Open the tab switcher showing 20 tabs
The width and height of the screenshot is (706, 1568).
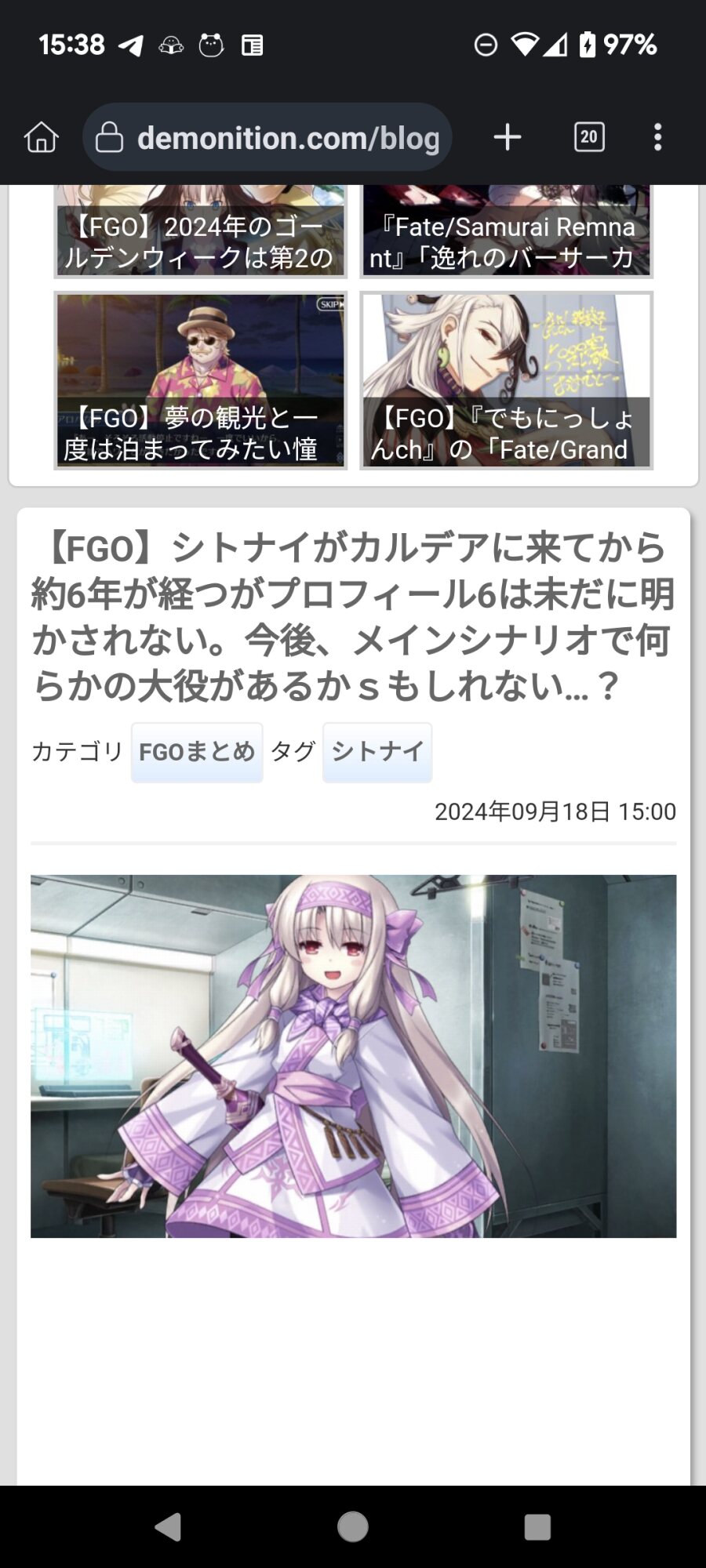coord(589,137)
